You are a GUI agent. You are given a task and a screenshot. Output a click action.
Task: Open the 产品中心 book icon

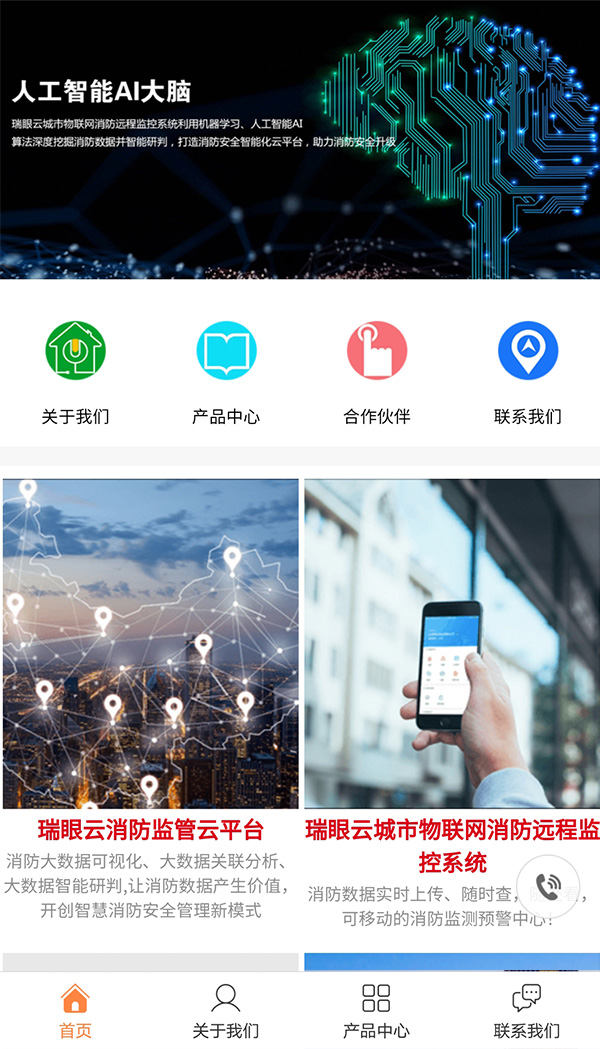point(226,351)
